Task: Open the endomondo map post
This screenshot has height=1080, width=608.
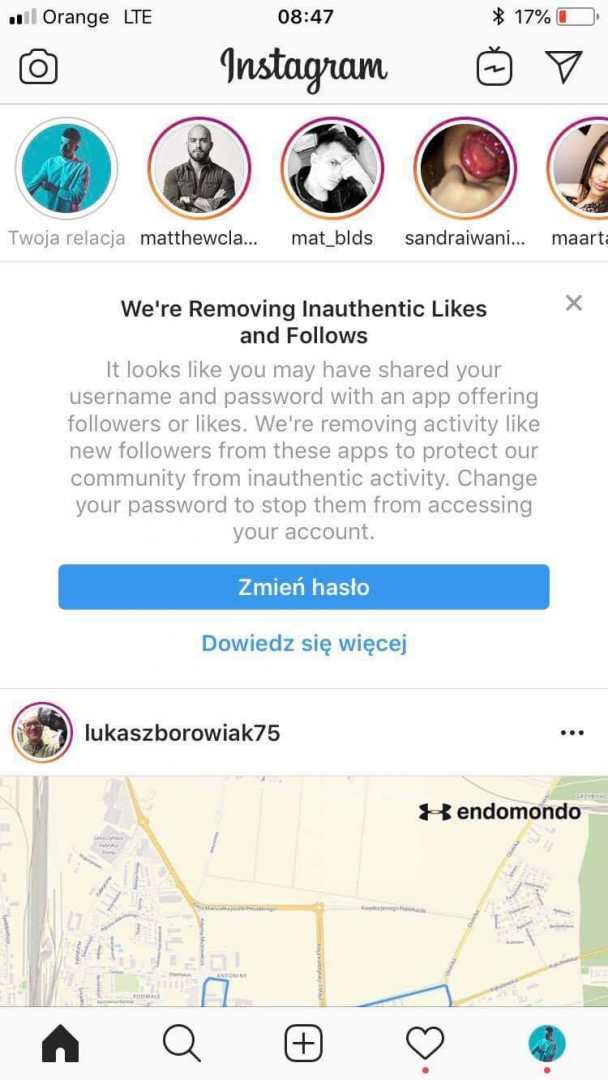Action: (x=303, y=890)
